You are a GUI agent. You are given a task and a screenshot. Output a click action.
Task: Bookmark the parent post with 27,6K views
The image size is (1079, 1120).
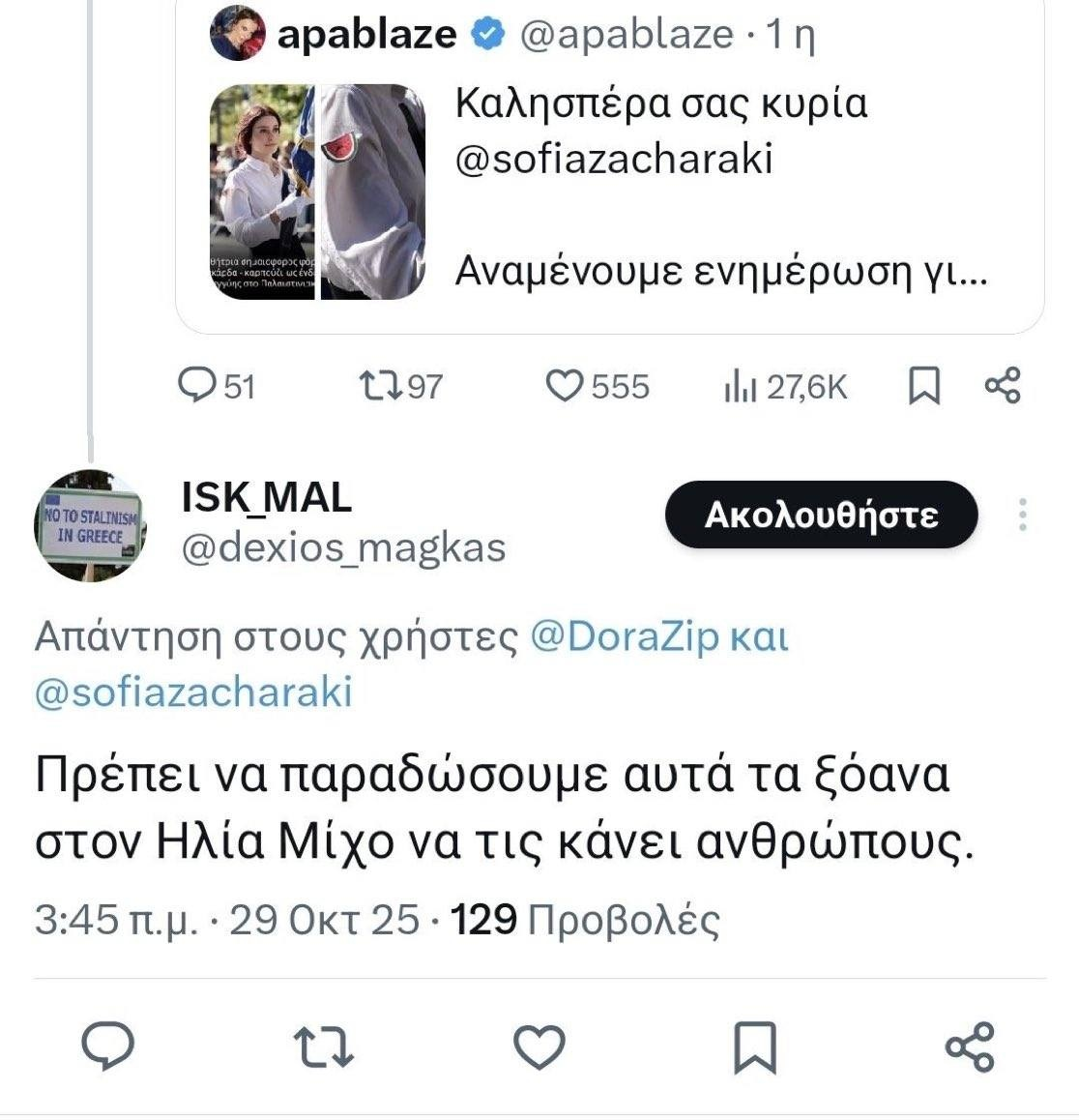924,387
